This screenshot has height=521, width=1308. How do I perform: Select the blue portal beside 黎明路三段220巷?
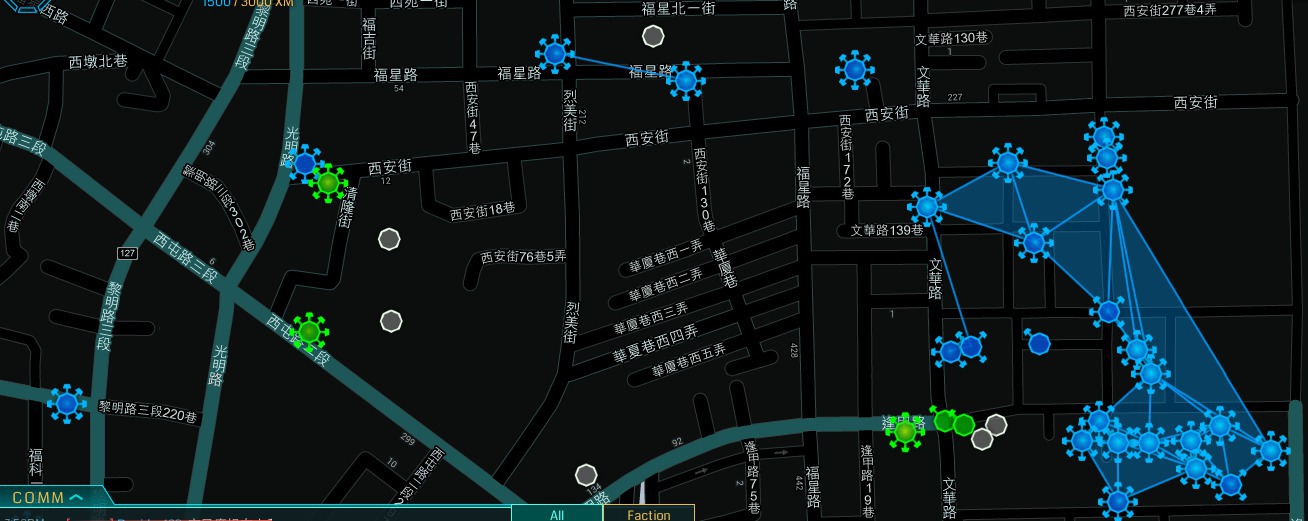click(x=67, y=403)
